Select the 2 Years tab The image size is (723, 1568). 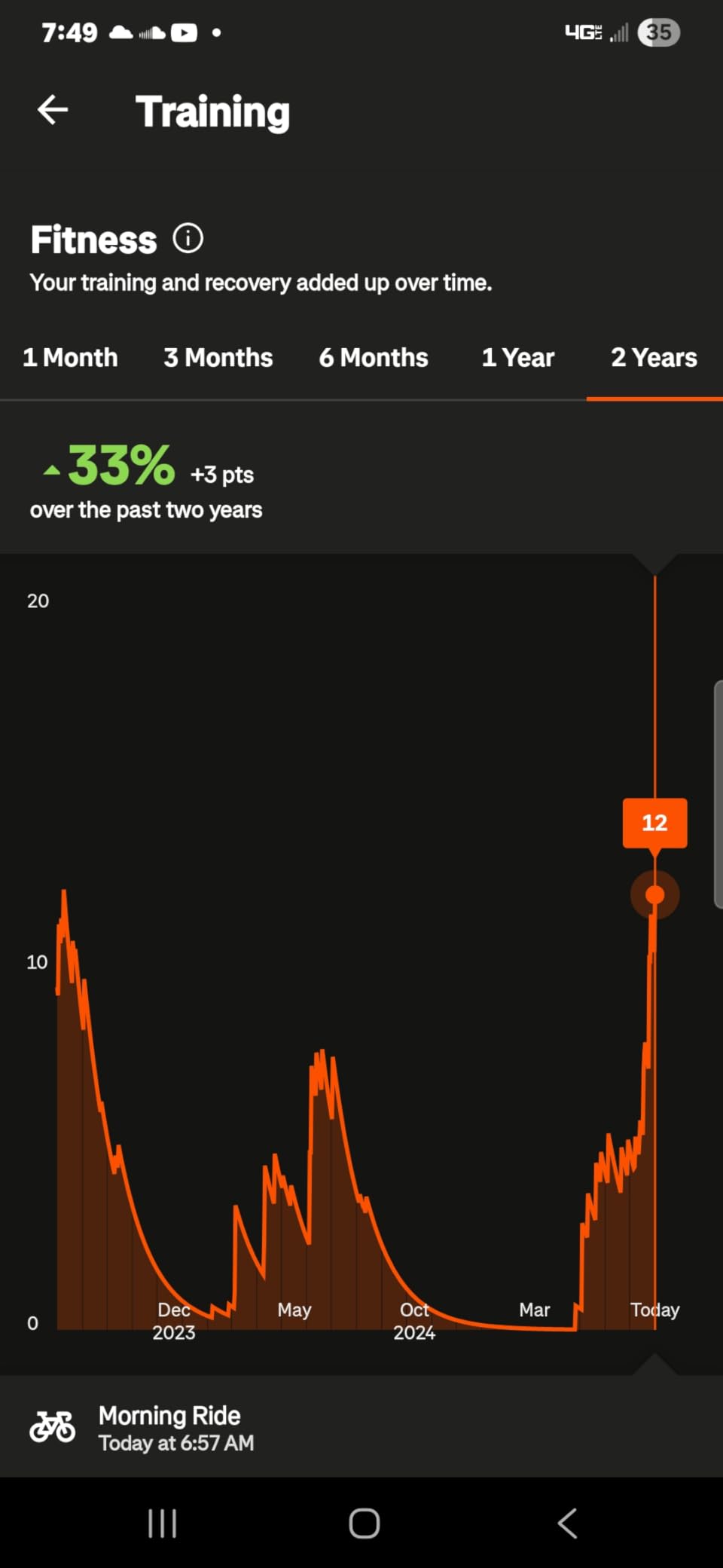[654, 357]
